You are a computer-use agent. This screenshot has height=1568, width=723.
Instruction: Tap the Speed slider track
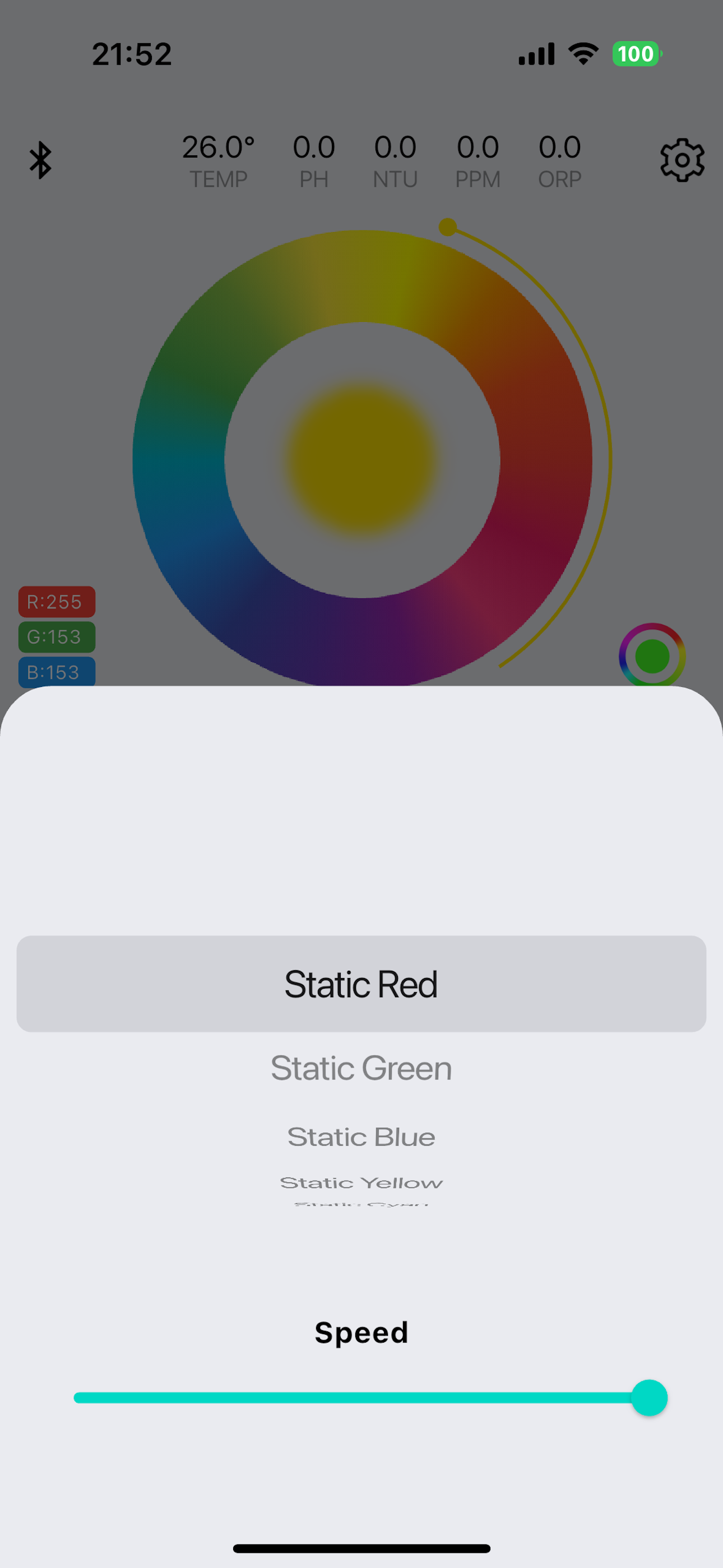click(x=353, y=1398)
